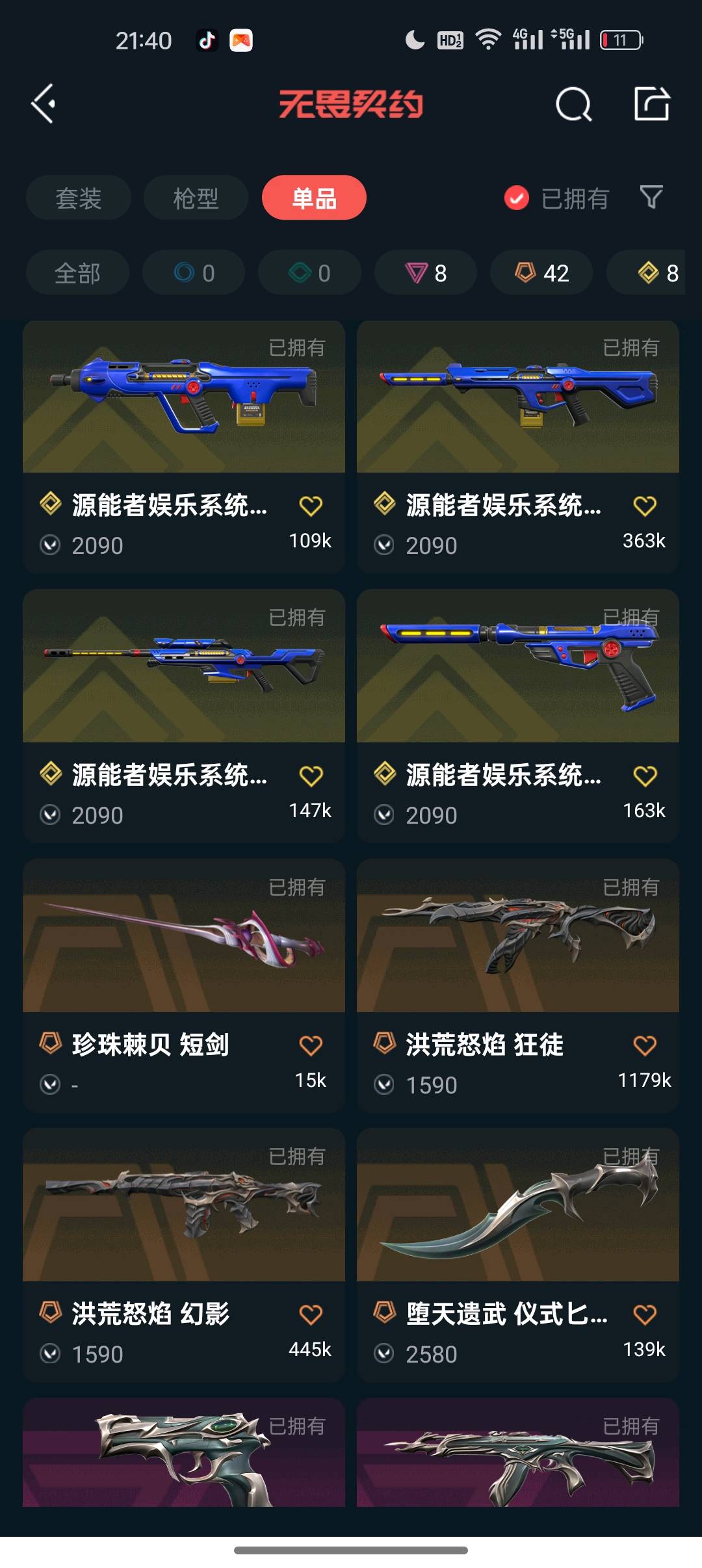The image size is (702, 1568).
Task: Favorite the 珍珠棘贝 短剑 with the heart
Action: [x=311, y=1045]
